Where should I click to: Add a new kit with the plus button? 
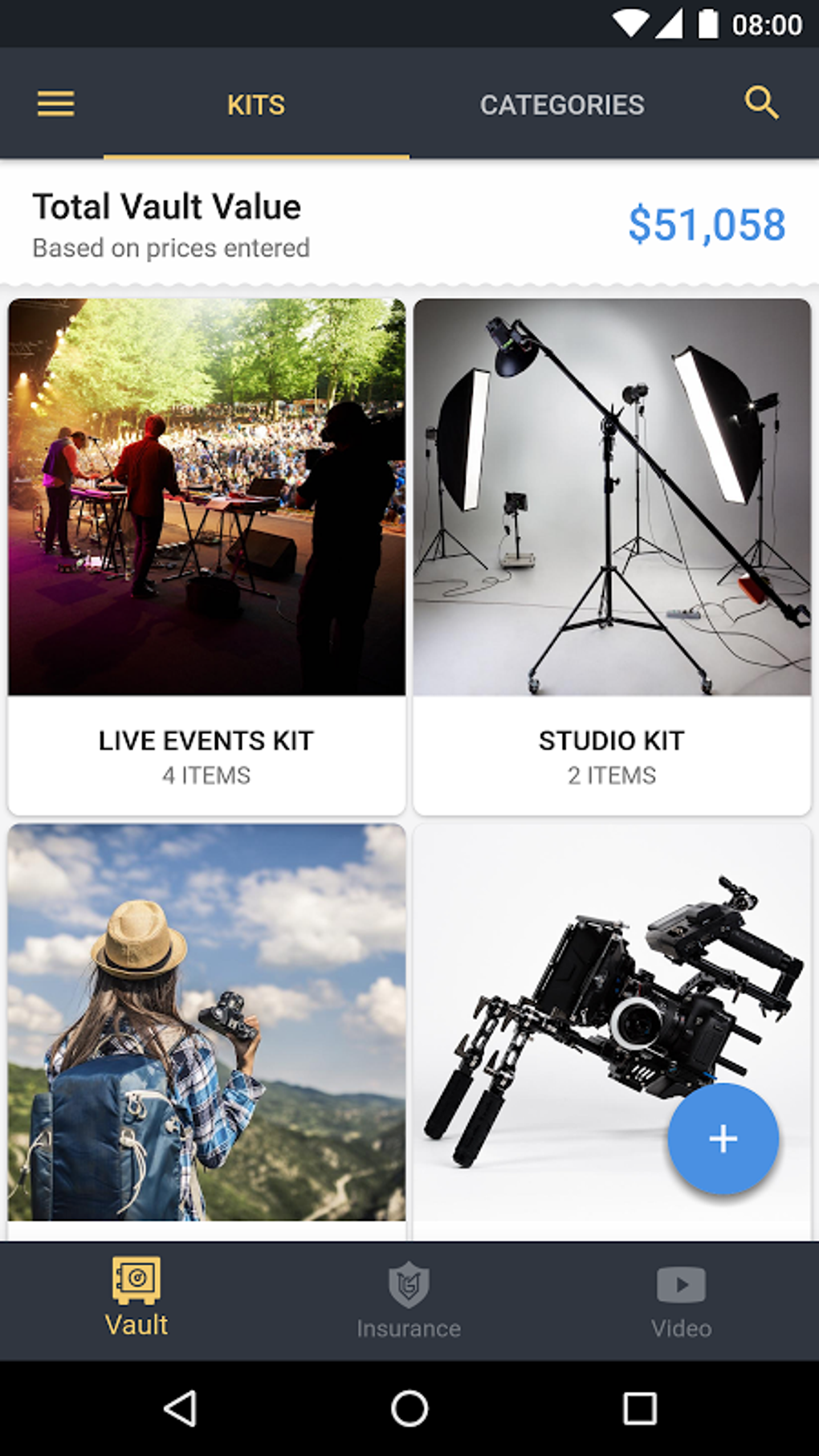(x=723, y=1138)
